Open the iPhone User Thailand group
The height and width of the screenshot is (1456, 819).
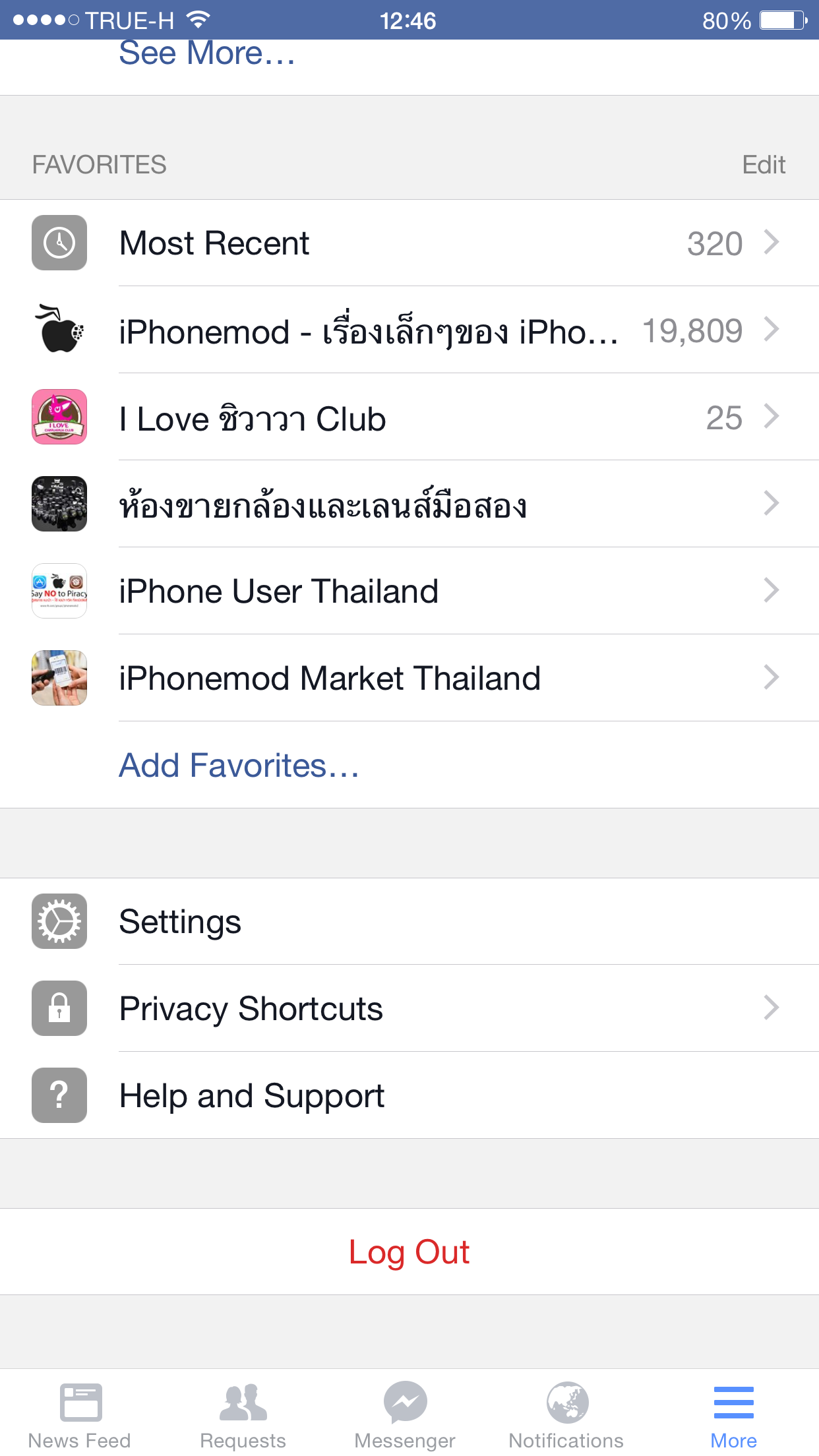coord(409,591)
